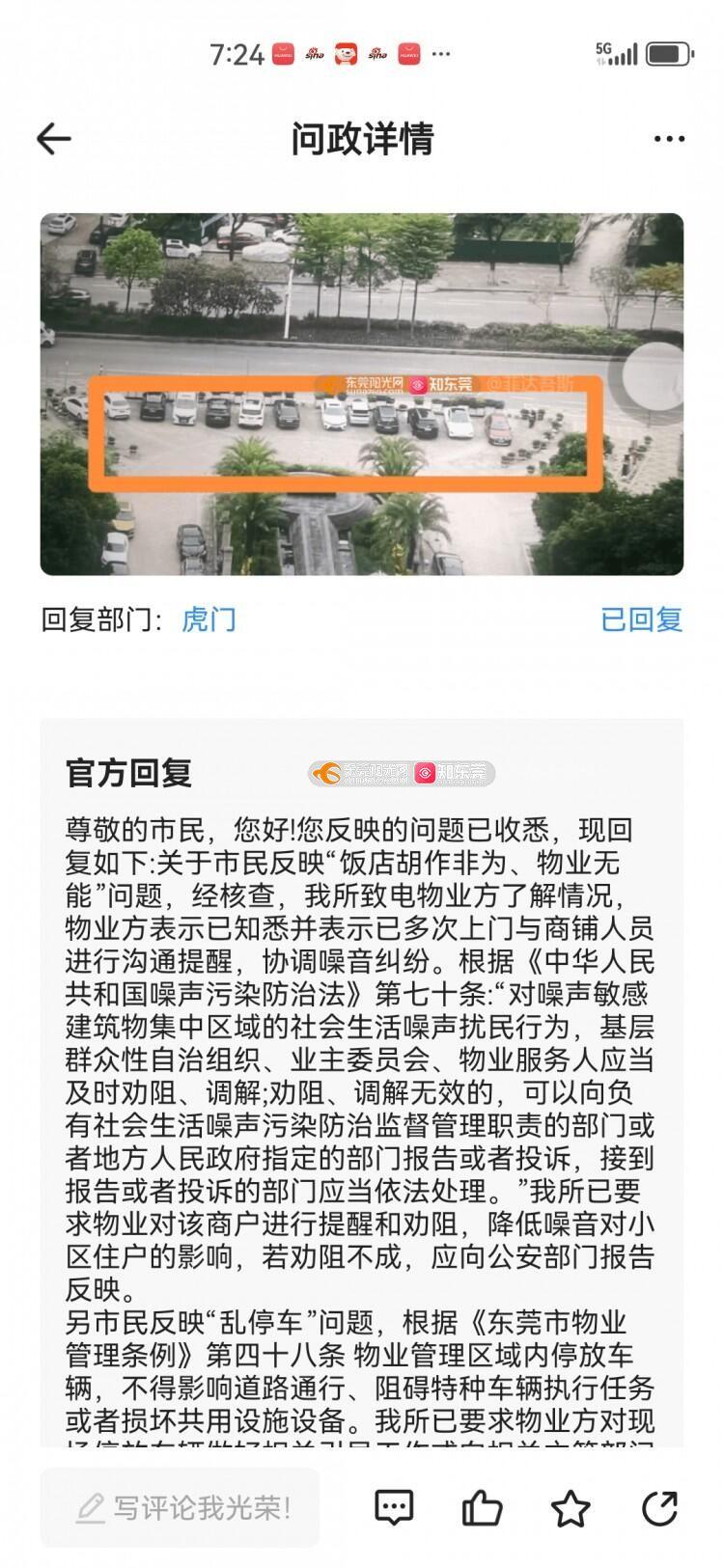View comments via the speech bubble icon
Viewport: 724px width, 1568px height.
pyautogui.click(x=394, y=1507)
